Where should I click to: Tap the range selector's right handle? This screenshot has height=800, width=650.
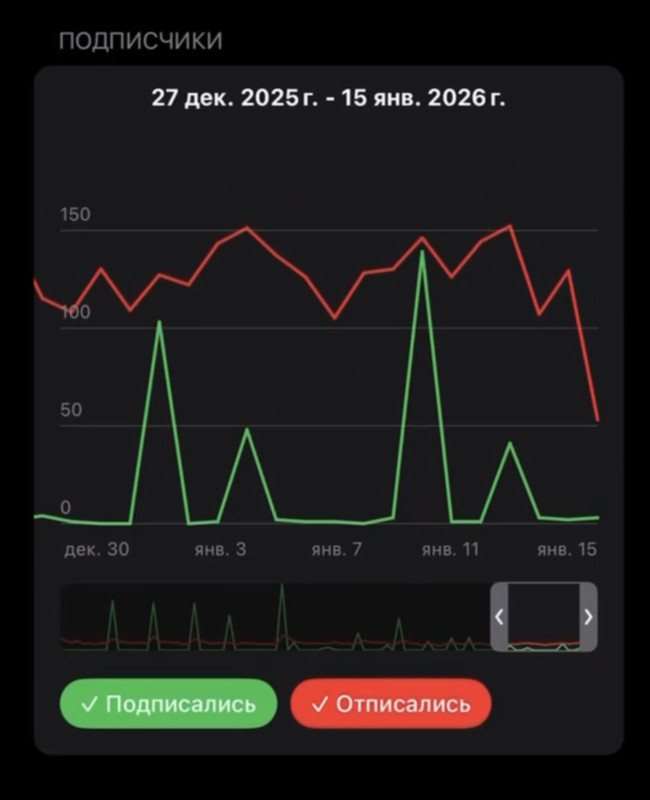pyautogui.click(x=588, y=617)
